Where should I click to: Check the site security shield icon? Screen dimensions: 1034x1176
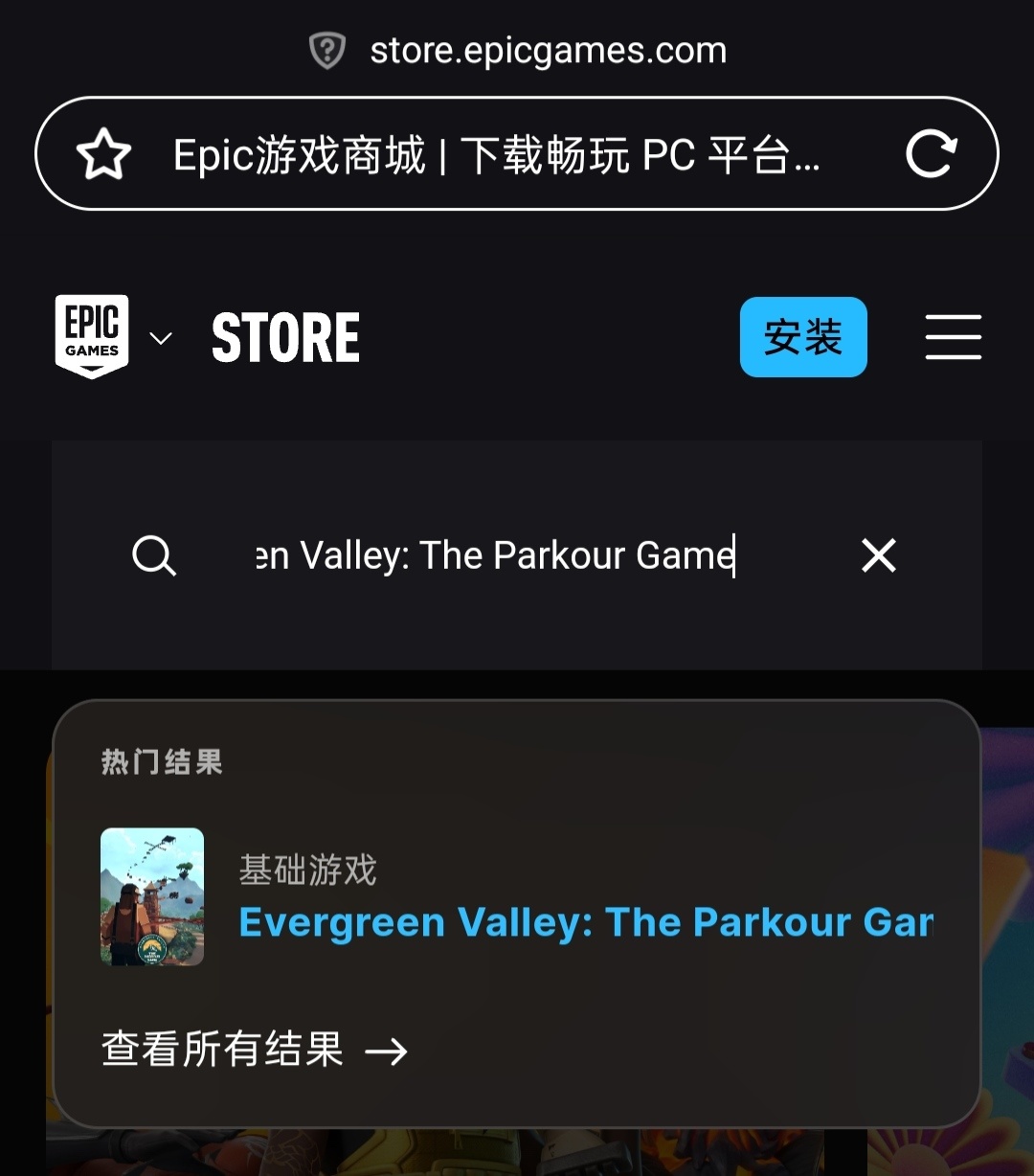pos(326,51)
